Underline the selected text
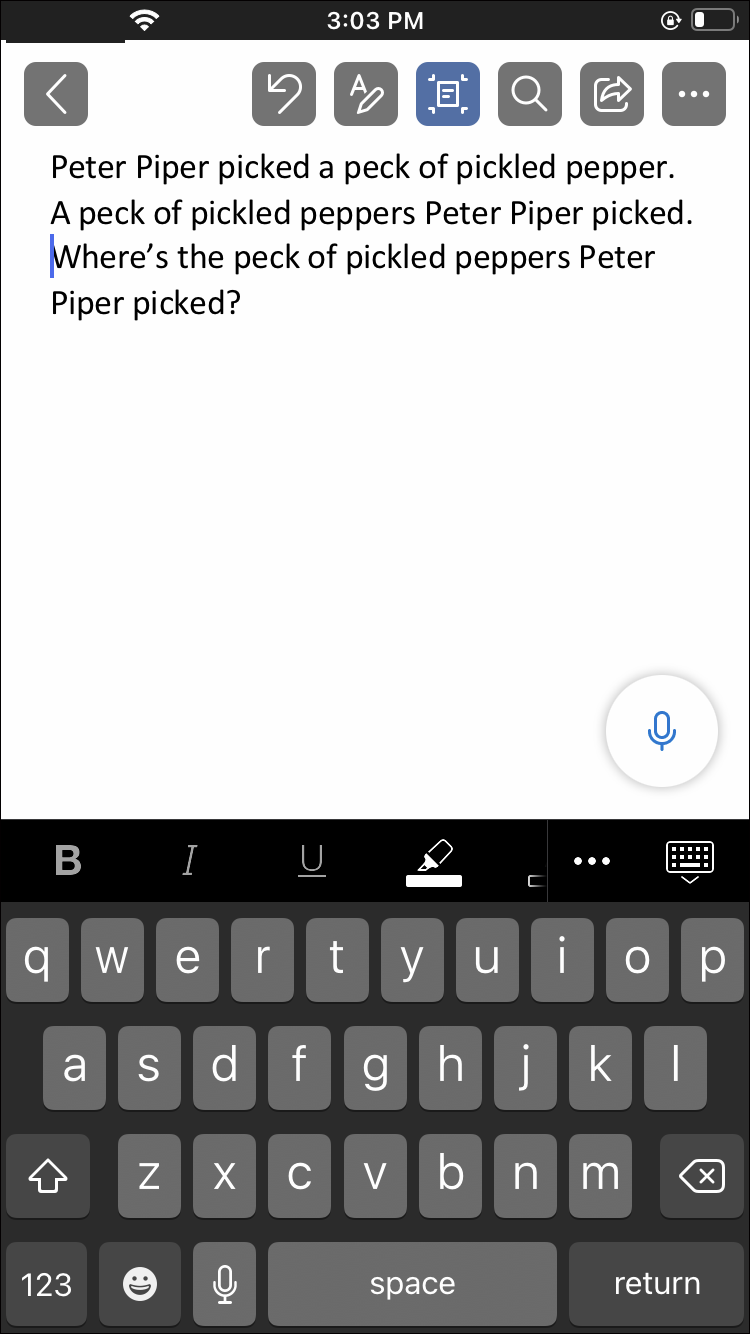This screenshot has height=1334, width=750. click(x=312, y=860)
